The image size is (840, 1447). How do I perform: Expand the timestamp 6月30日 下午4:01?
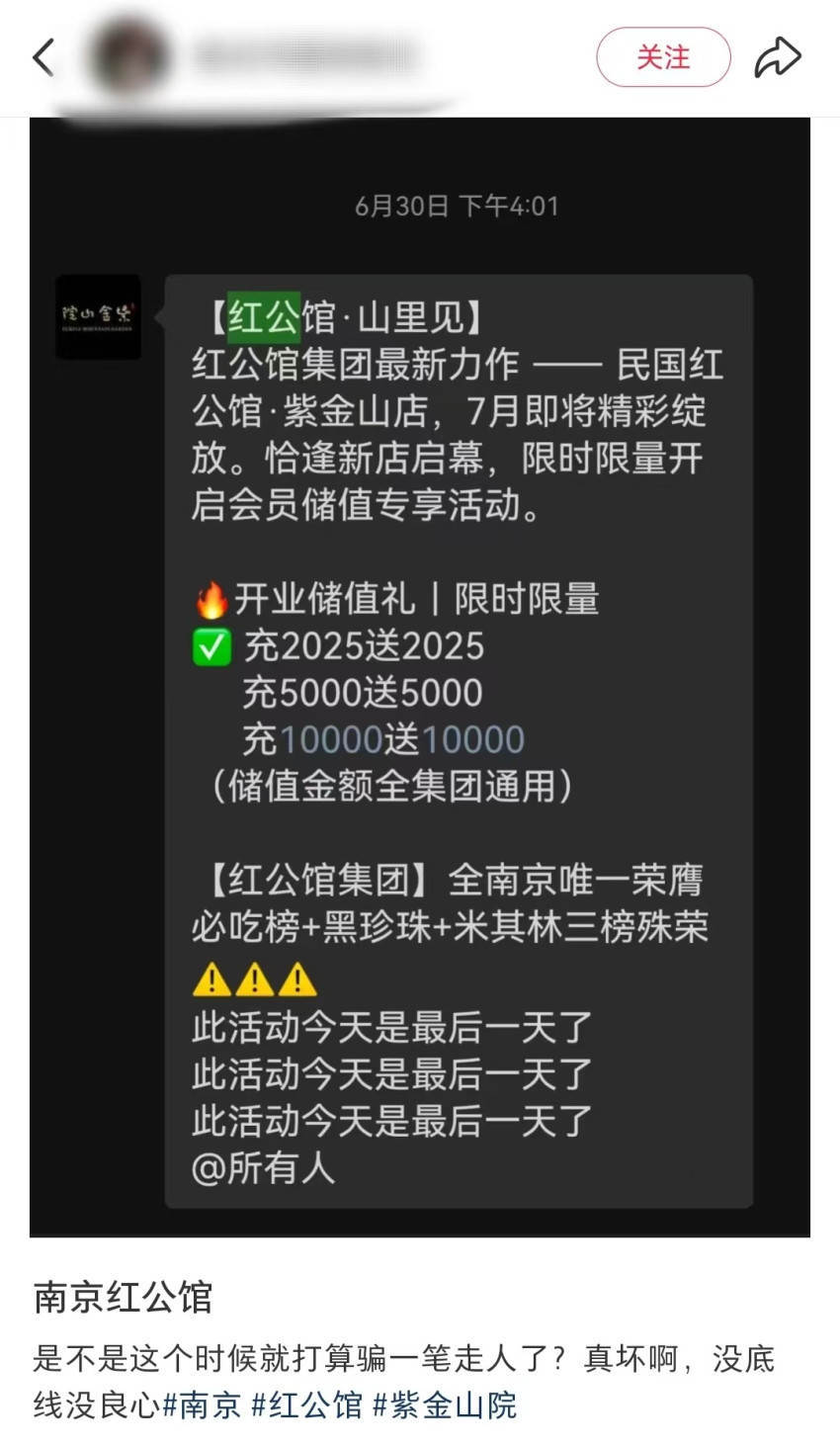point(459,207)
